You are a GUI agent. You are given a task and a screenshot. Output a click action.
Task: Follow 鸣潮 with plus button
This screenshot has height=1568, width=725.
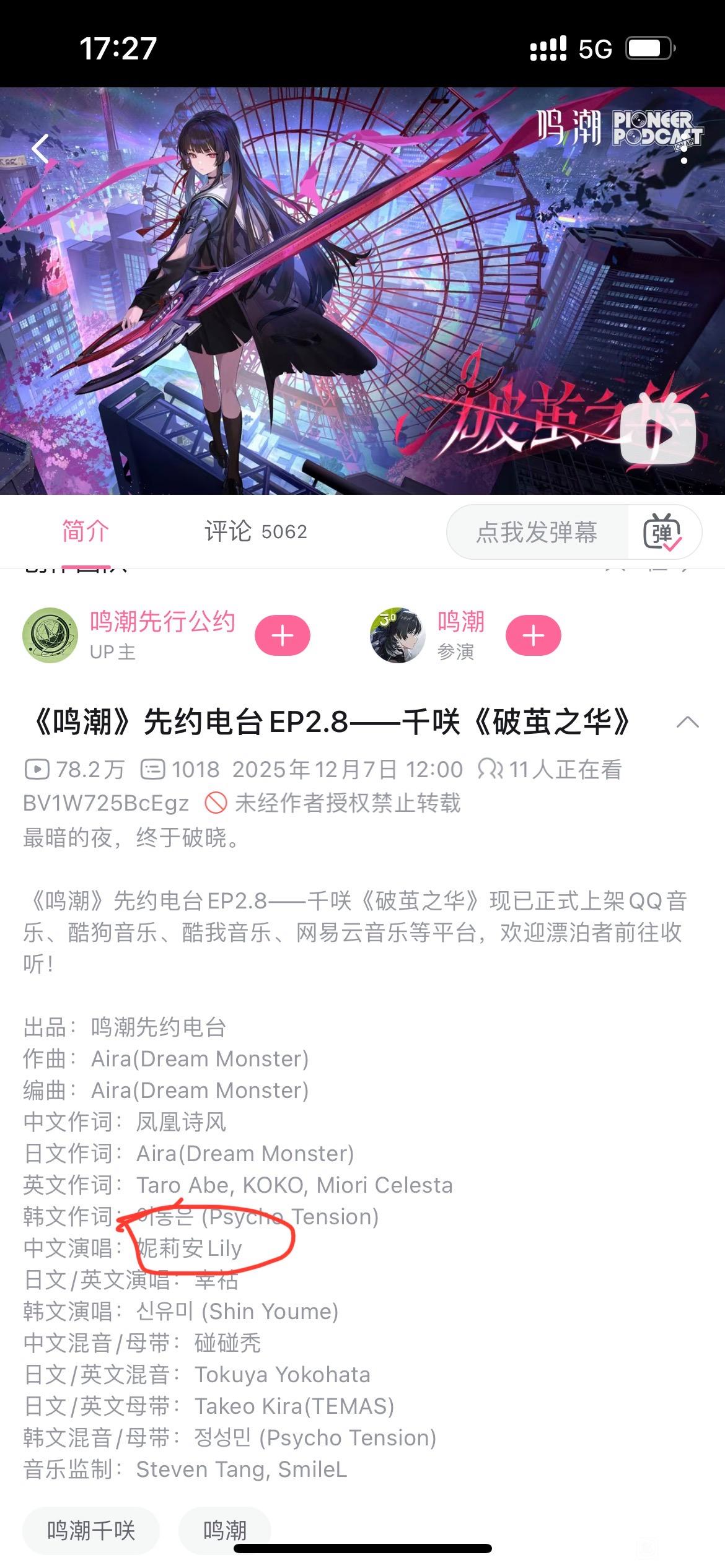(x=534, y=635)
